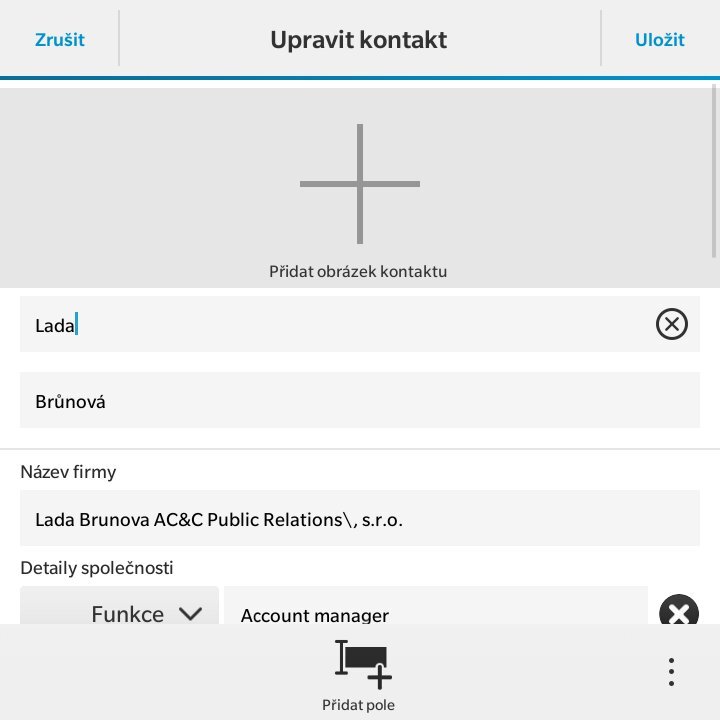Edit the first name field Lada
This screenshot has height=720, width=720.
point(330,325)
